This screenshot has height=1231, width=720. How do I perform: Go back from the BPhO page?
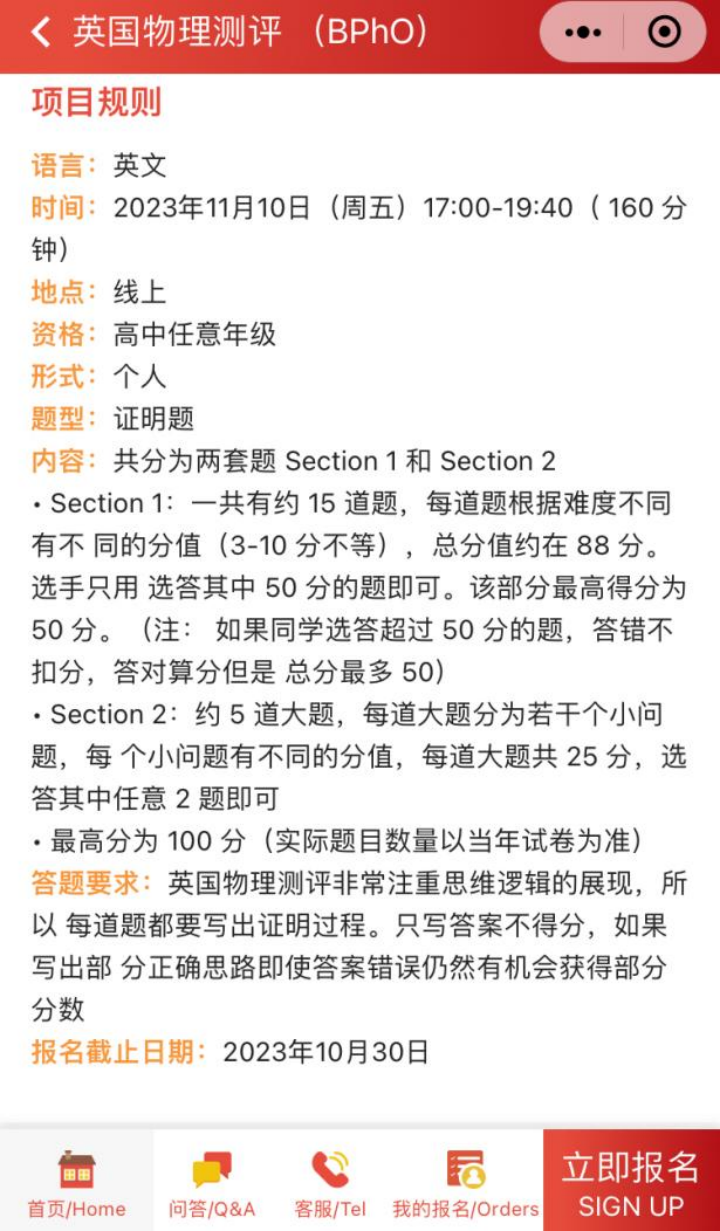(40, 33)
